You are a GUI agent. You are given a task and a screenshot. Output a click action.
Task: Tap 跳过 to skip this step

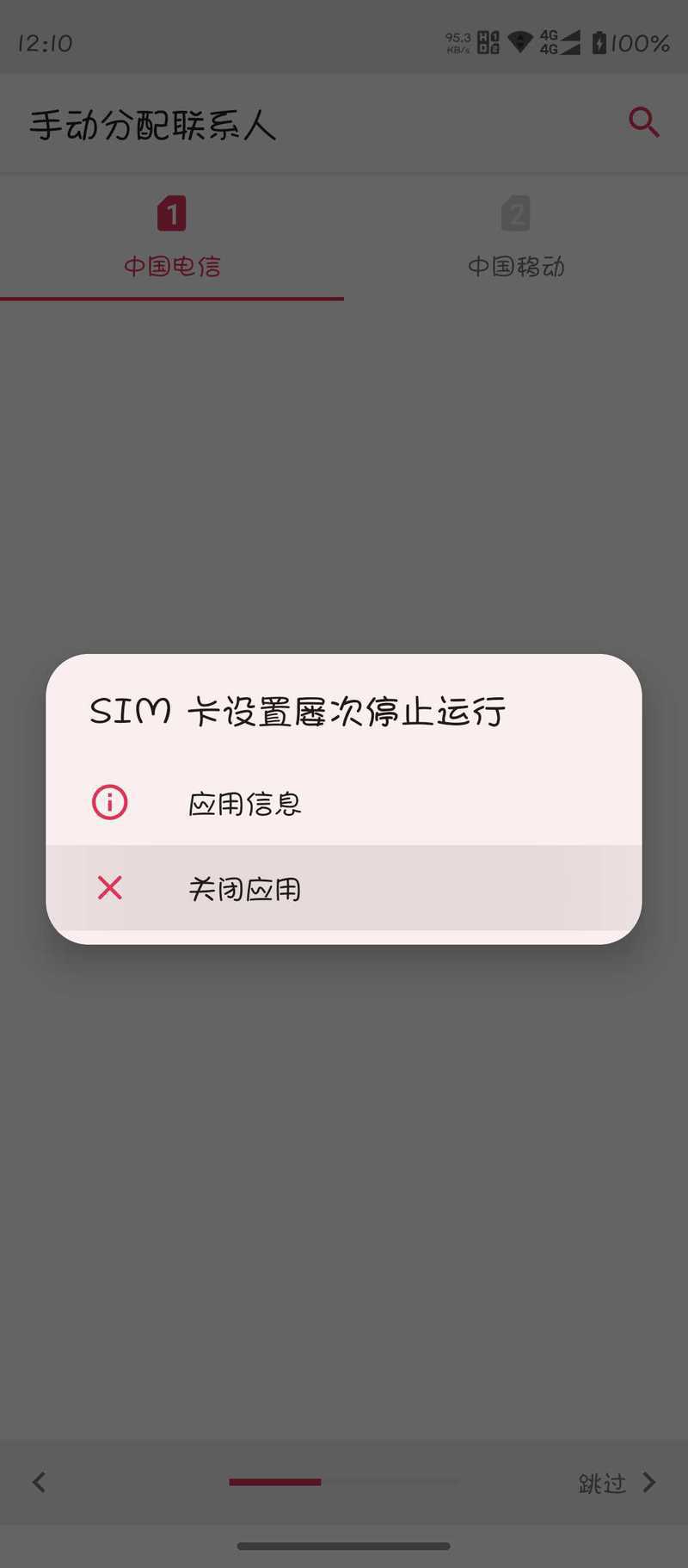[616, 1482]
